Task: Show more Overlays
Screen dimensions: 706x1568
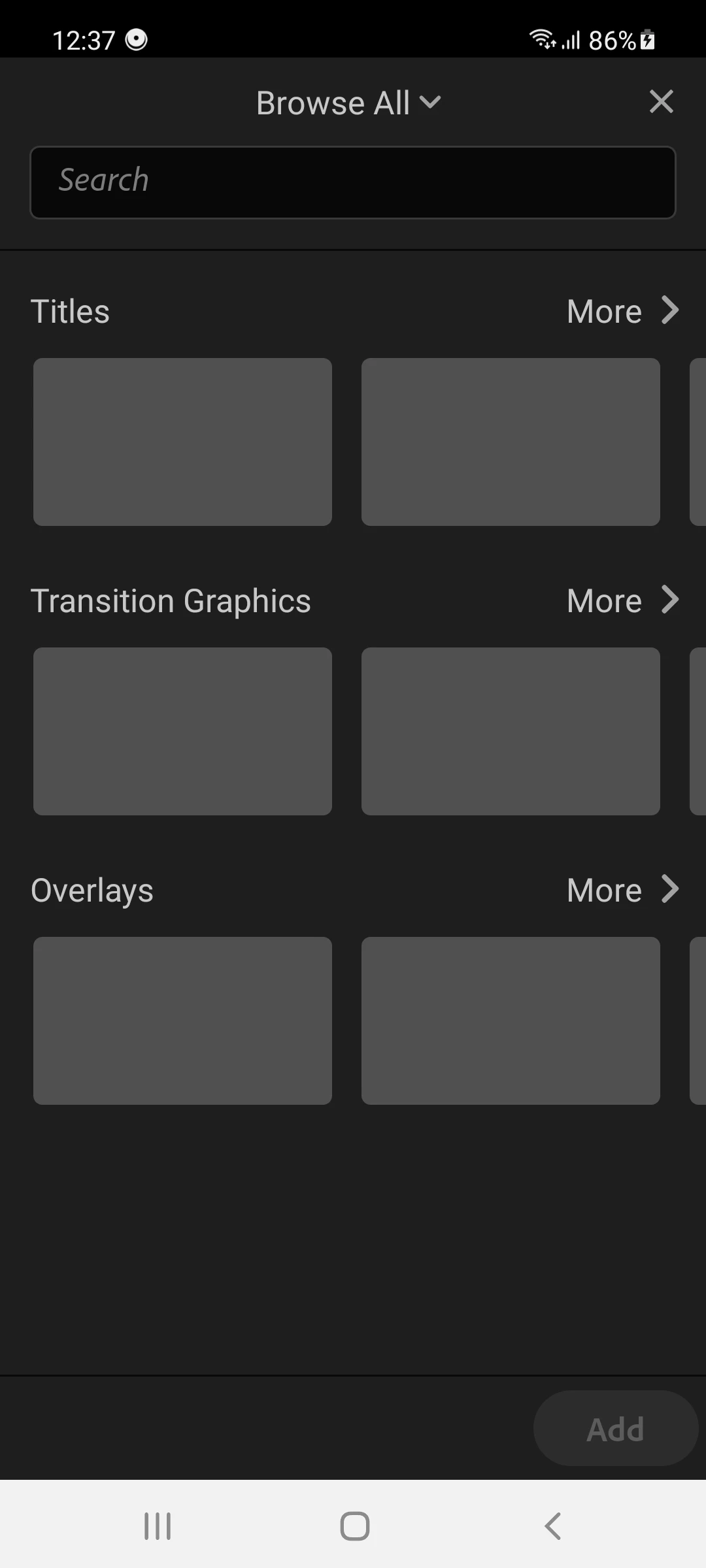Action: pos(622,890)
